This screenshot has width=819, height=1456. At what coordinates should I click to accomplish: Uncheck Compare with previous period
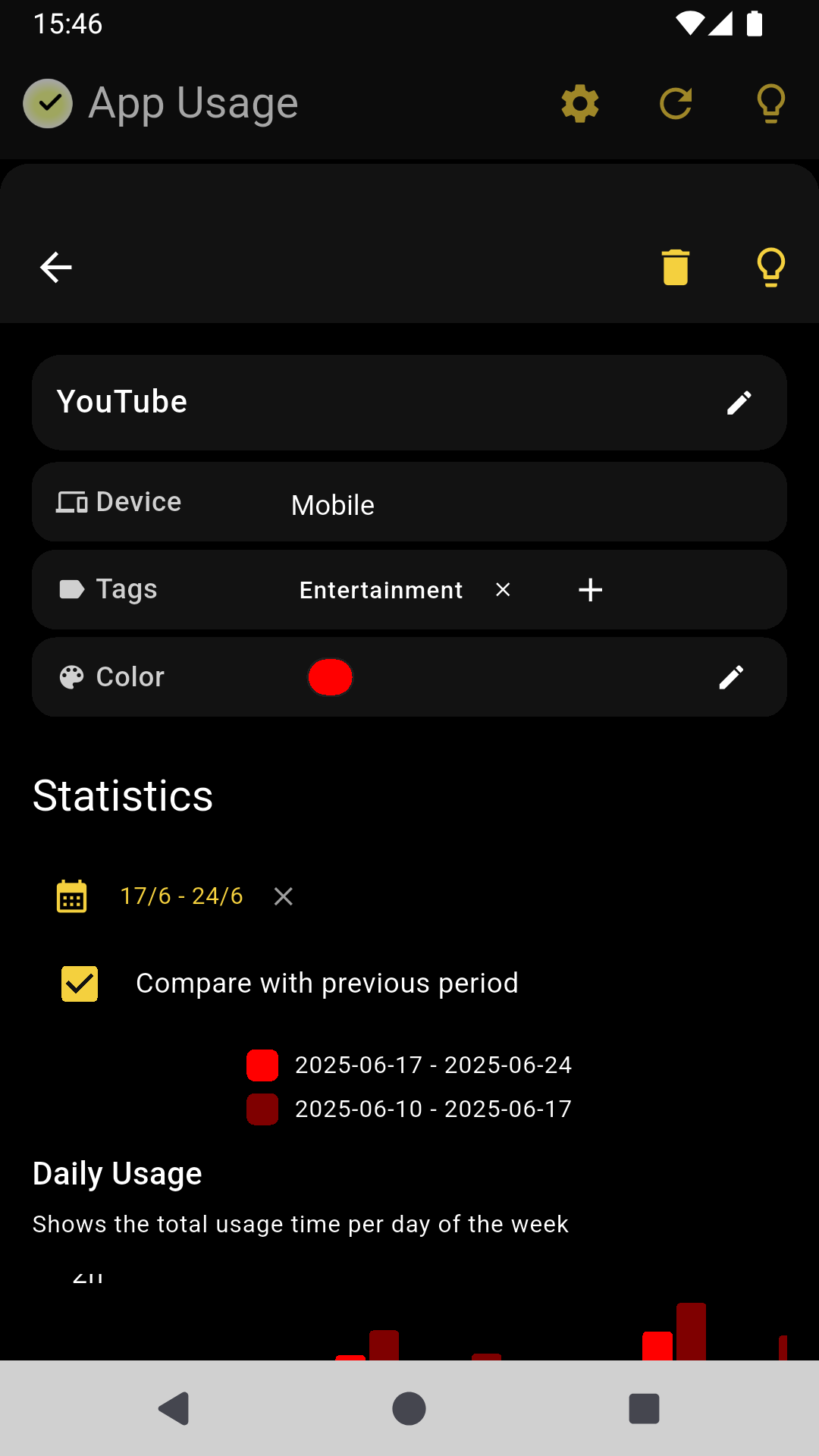(80, 984)
